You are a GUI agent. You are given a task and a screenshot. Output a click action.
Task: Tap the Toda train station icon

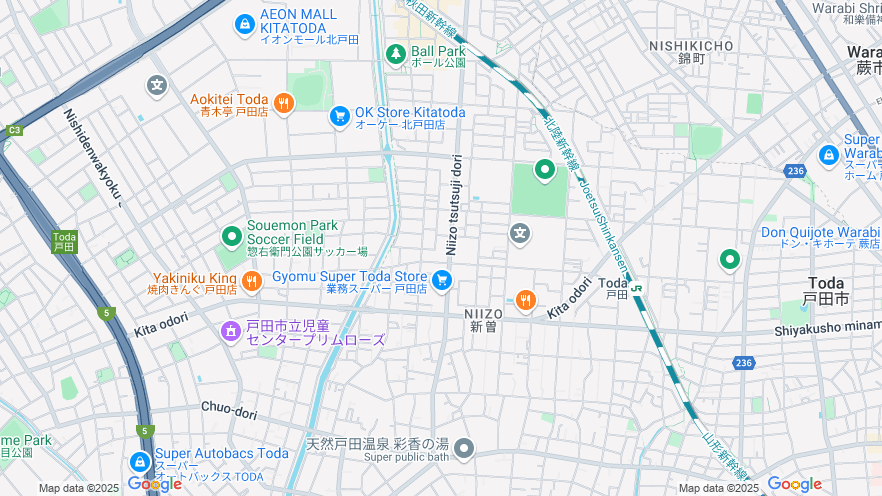tap(636, 290)
